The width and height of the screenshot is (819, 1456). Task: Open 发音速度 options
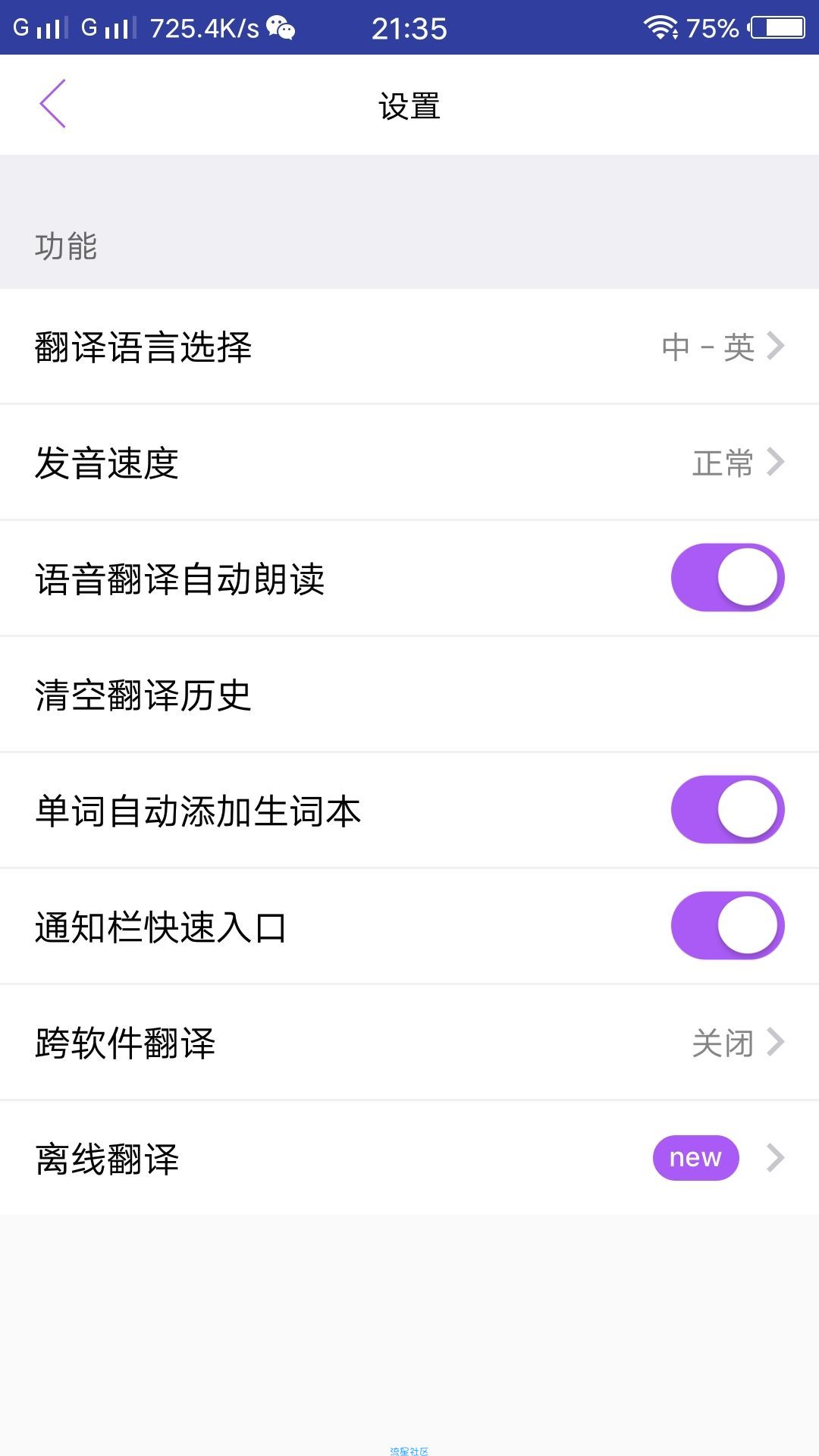click(x=409, y=463)
